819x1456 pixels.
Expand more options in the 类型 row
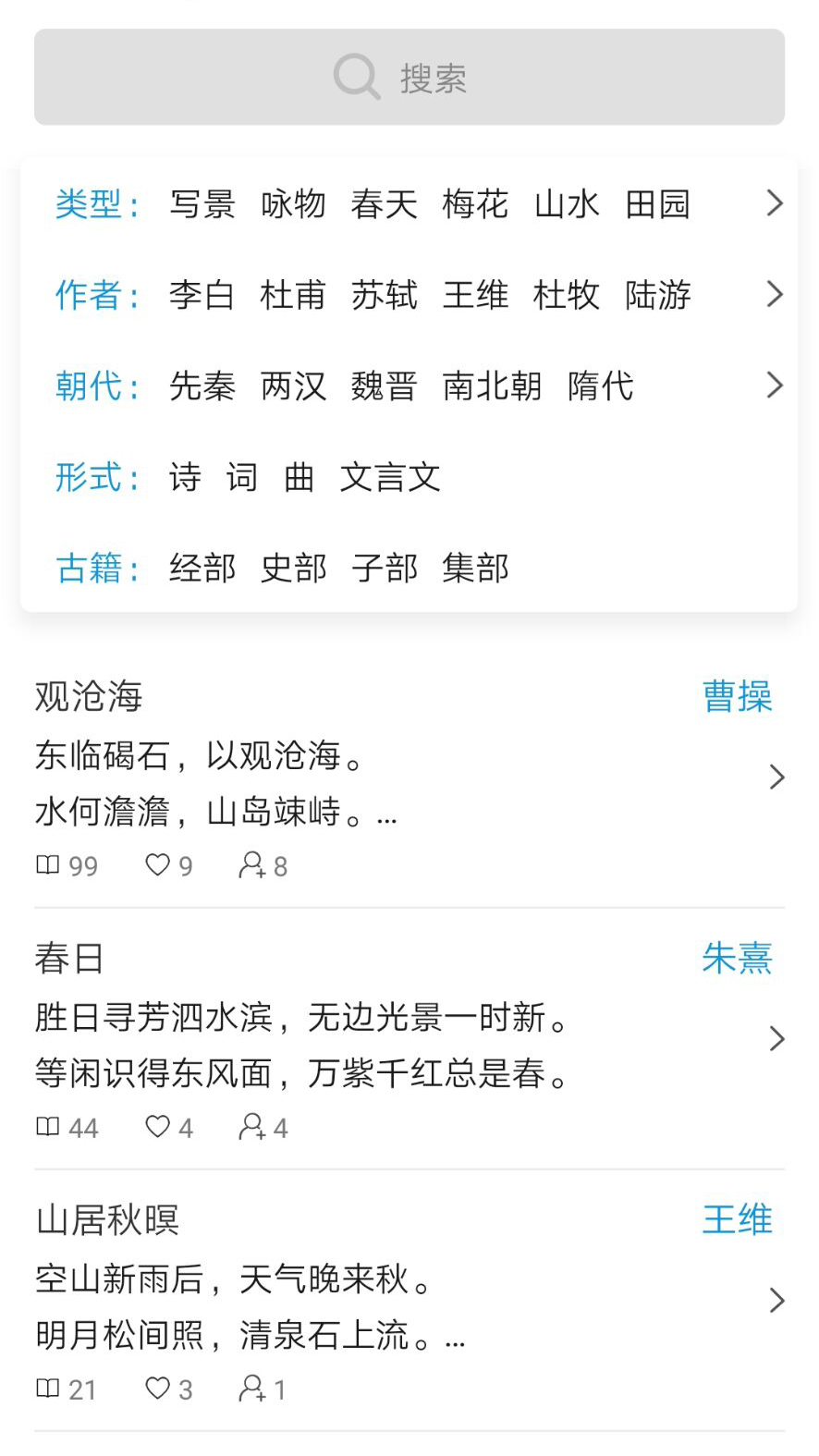[x=775, y=203]
